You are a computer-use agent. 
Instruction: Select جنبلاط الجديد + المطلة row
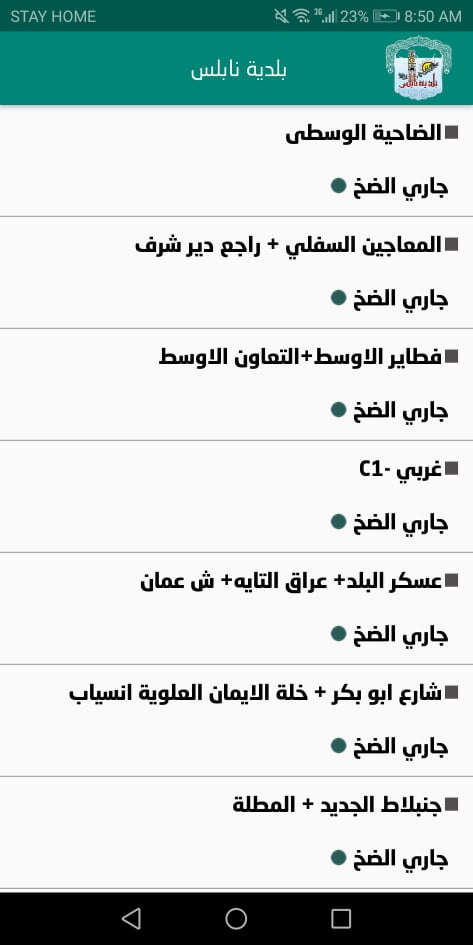tap(236, 833)
